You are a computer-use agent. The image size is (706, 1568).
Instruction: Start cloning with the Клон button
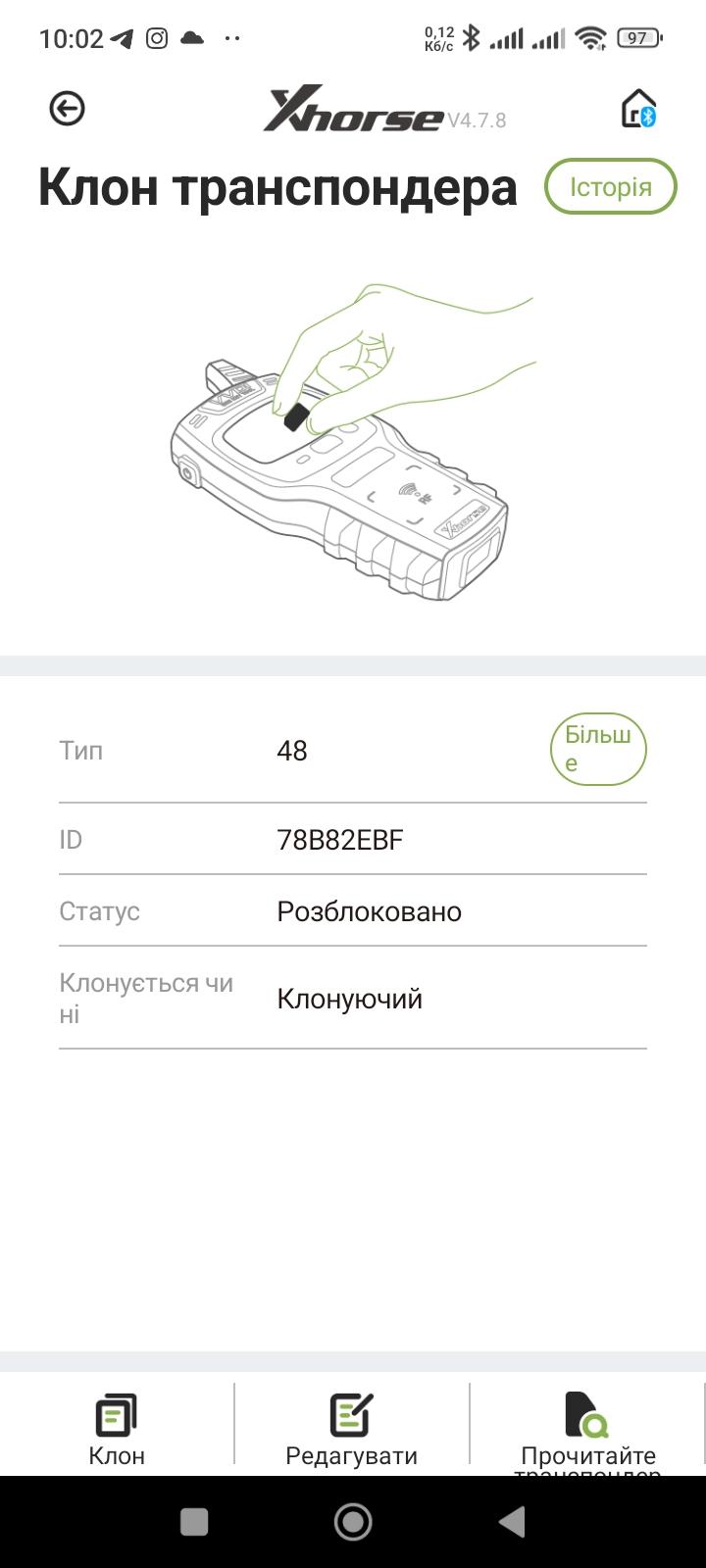point(117,1430)
